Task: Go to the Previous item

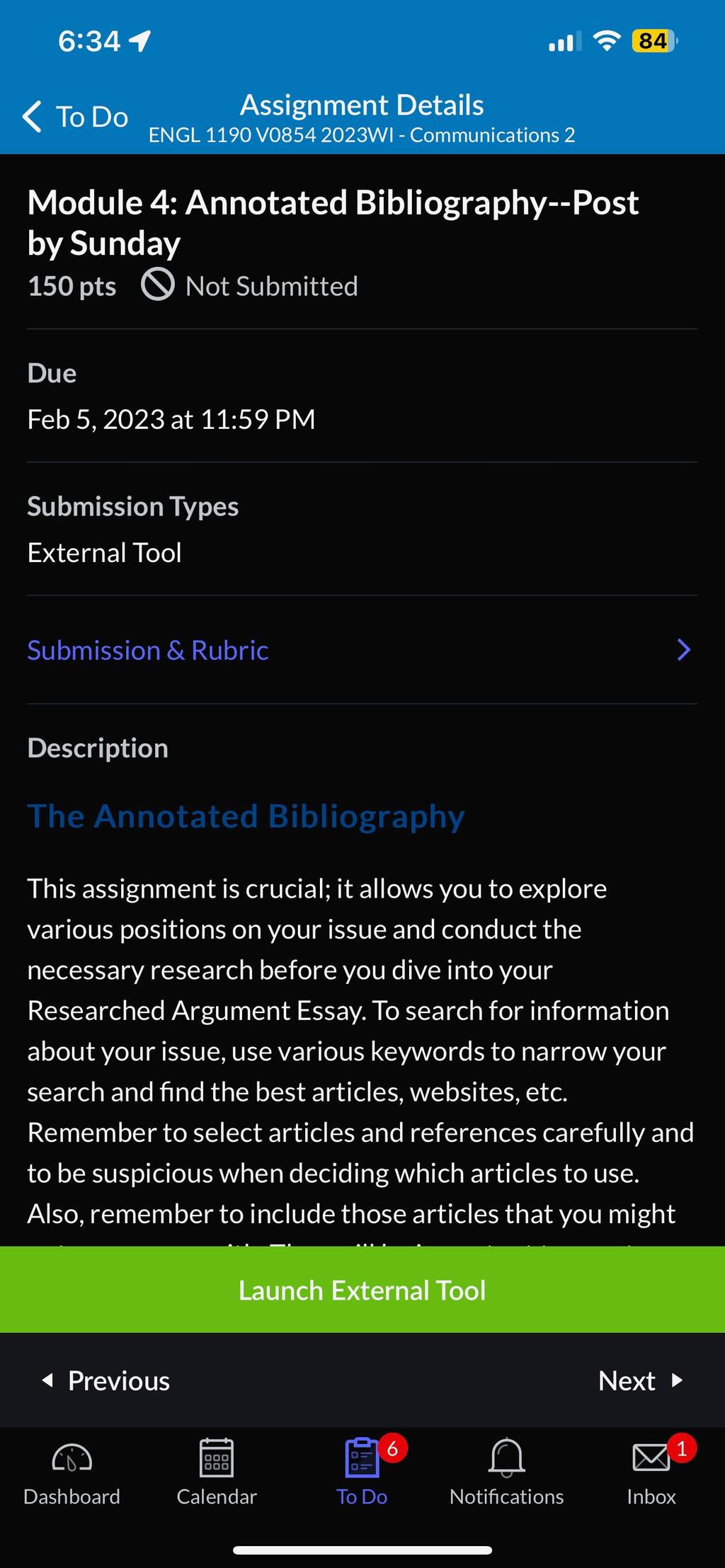Action: [x=106, y=1380]
